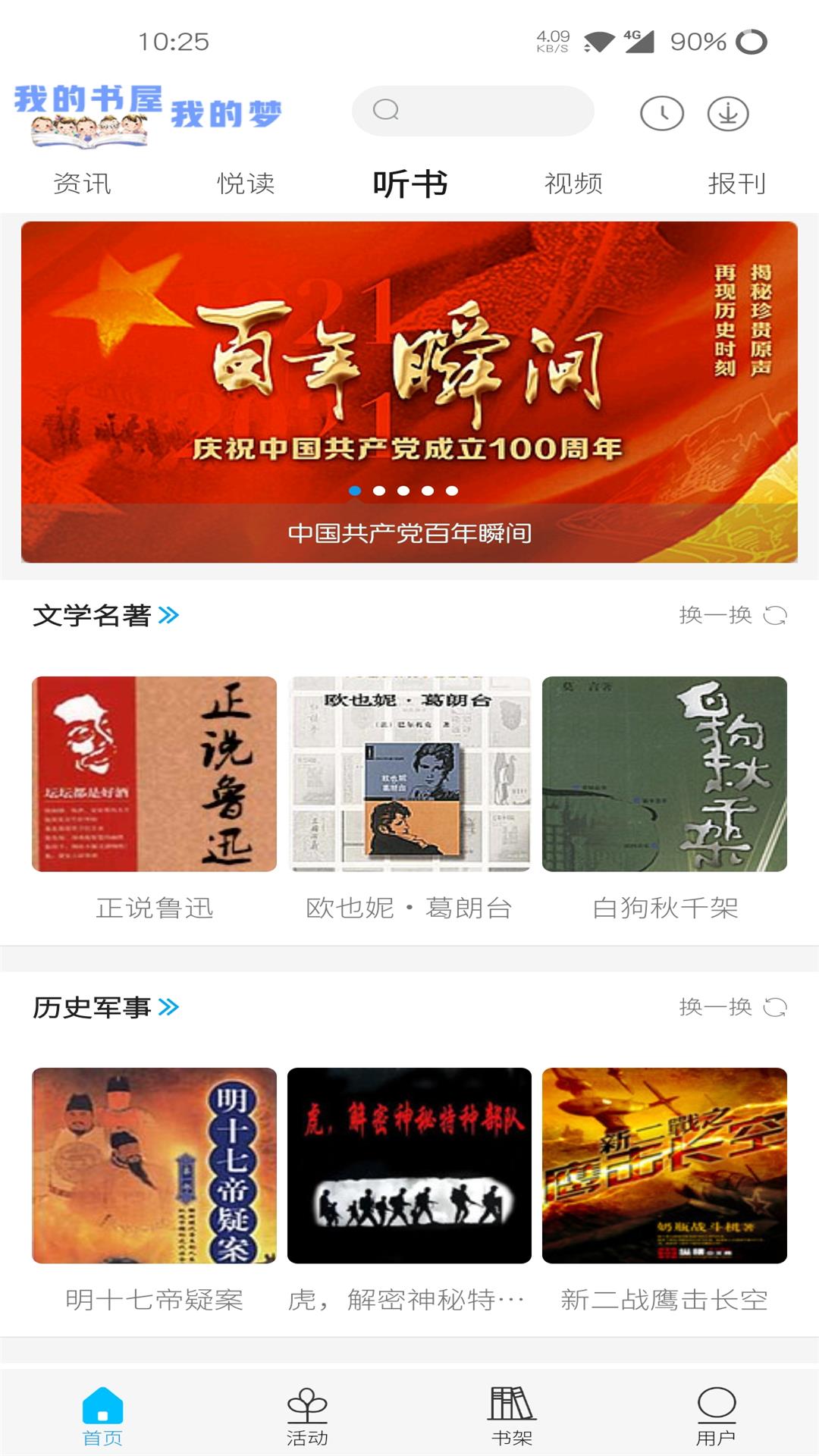Open the history clock icon
Image resolution: width=819 pixels, height=1456 pixels.
pyautogui.click(x=662, y=114)
